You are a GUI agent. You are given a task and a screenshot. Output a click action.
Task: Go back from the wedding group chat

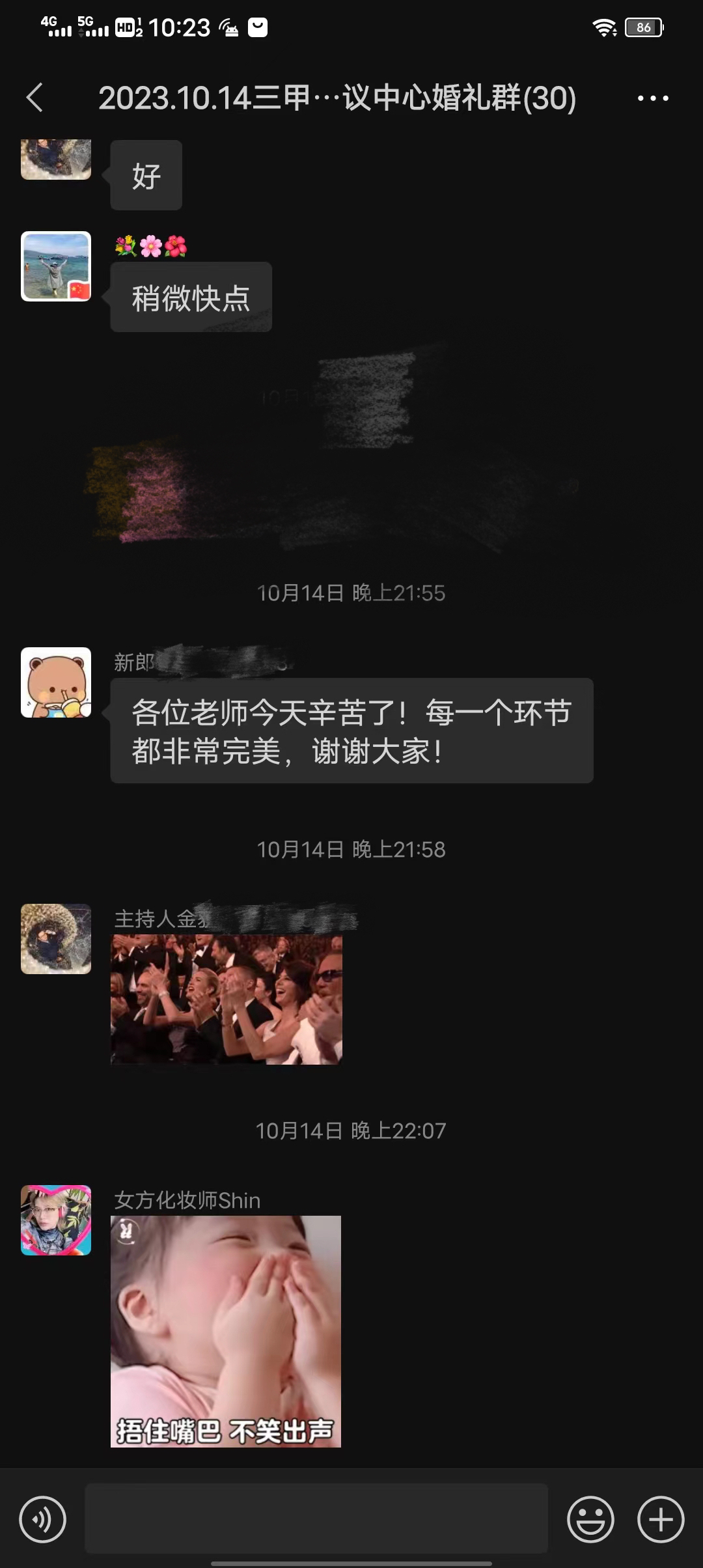tap(35, 98)
